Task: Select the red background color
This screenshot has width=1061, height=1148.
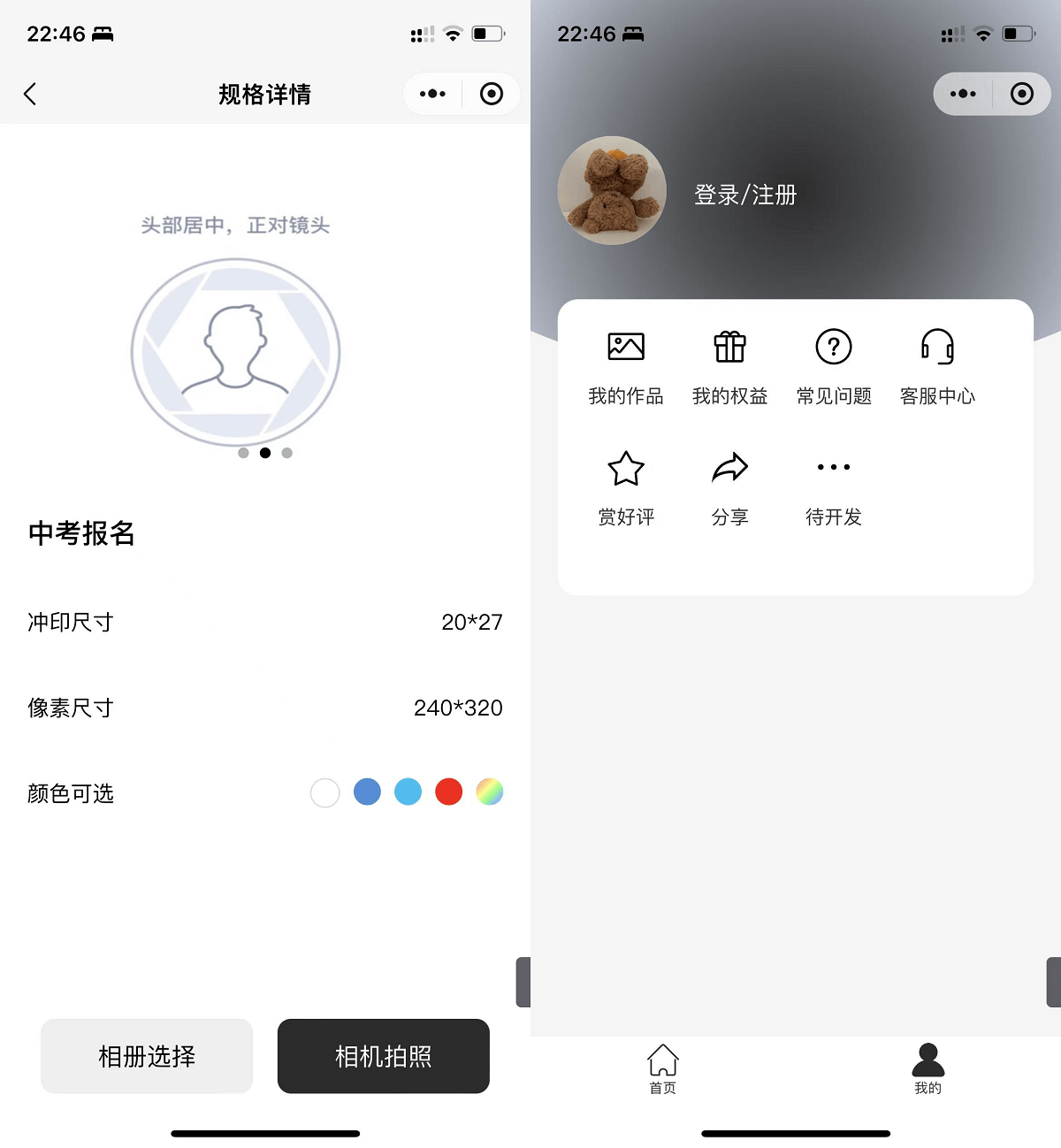Action: coord(448,792)
